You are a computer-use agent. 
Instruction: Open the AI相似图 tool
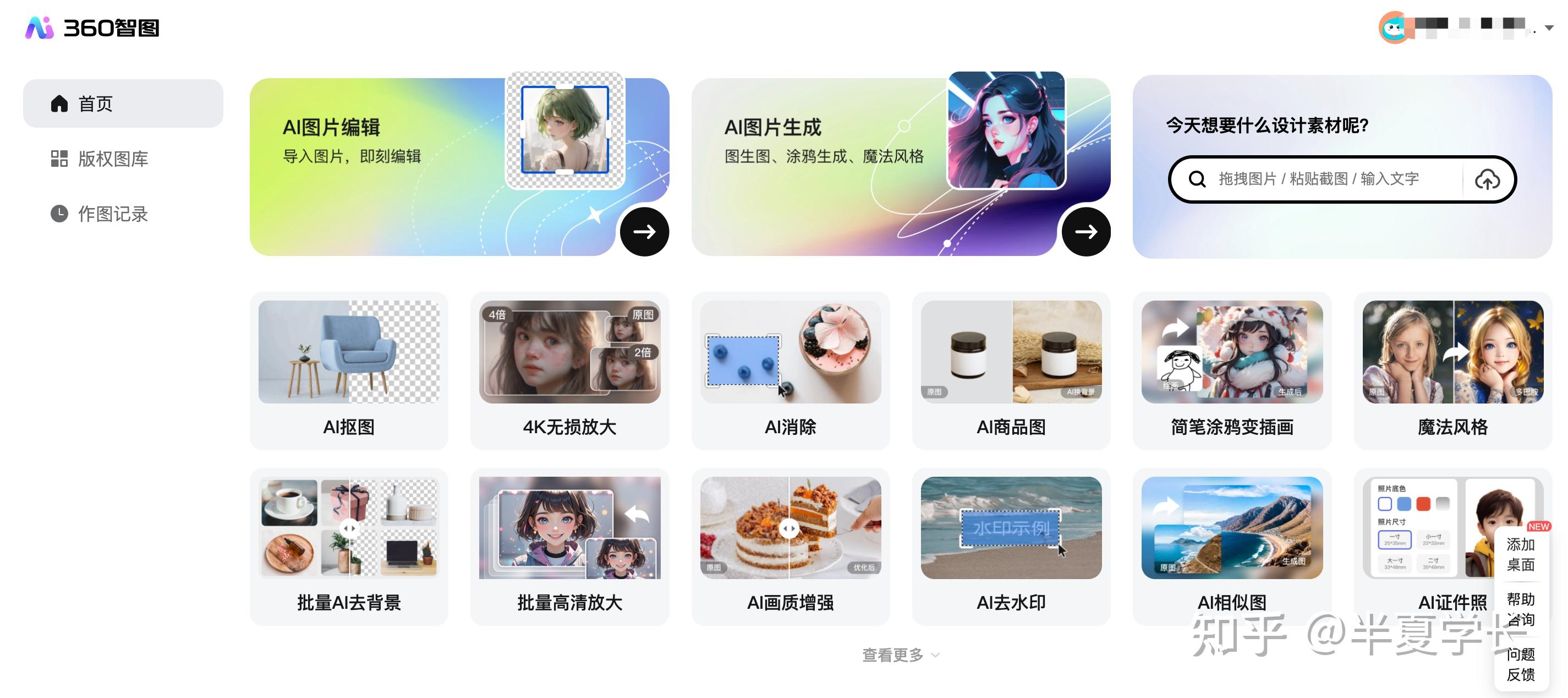coord(1231,546)
